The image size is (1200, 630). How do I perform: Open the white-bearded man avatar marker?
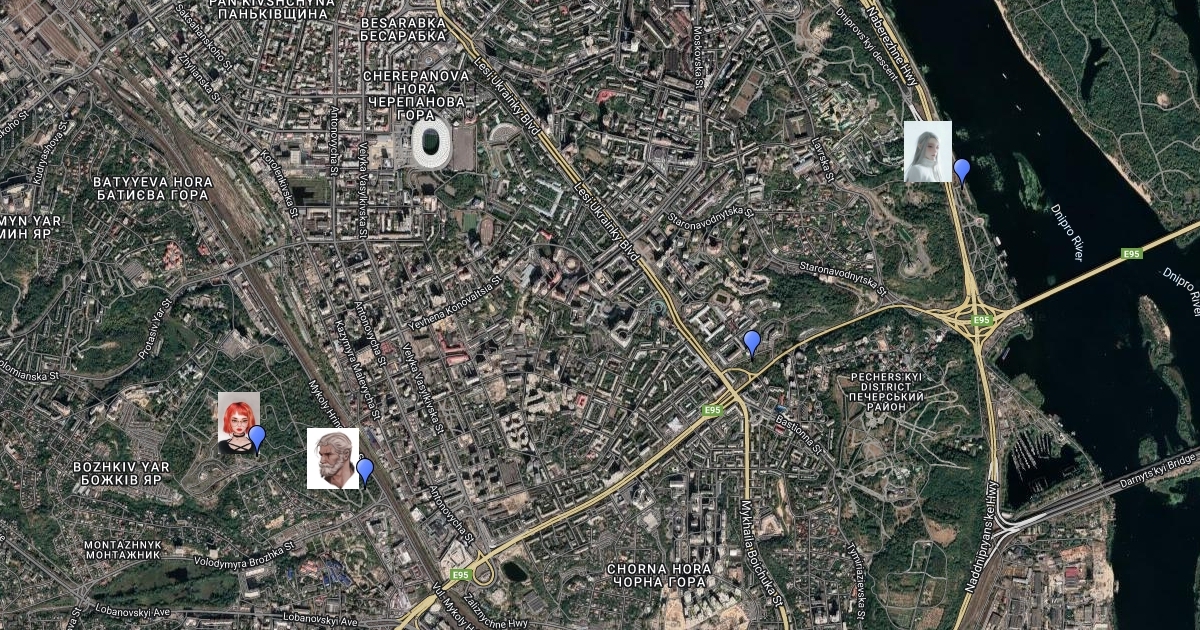pyautogui.click(x=332, y=459)
